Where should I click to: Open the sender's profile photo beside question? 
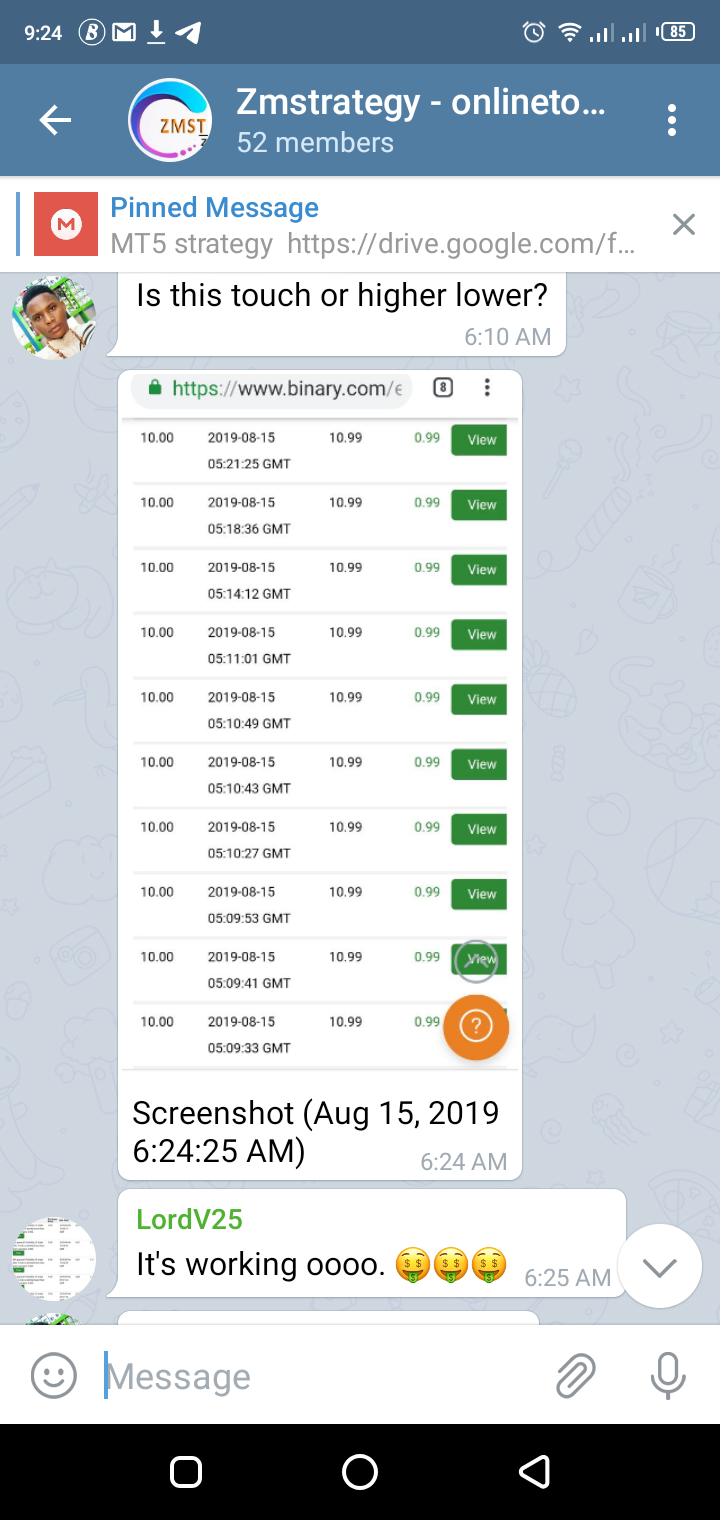pyautogui.click(x=54, y=317)
